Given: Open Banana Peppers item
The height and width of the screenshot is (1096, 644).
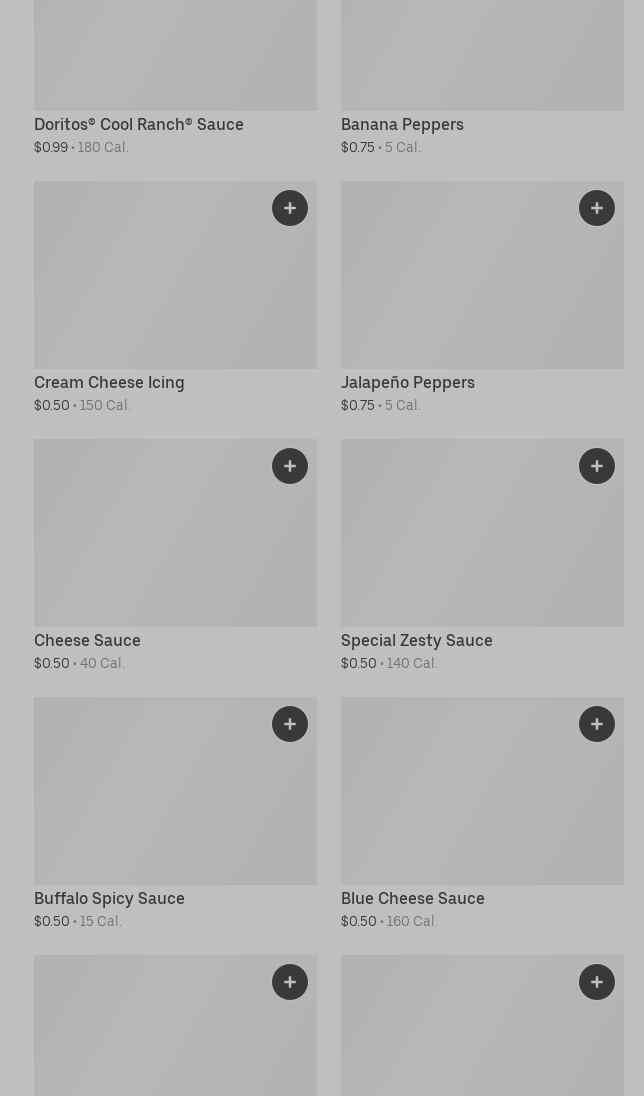Looking at the screenshot, I should (x=402, y=125).
